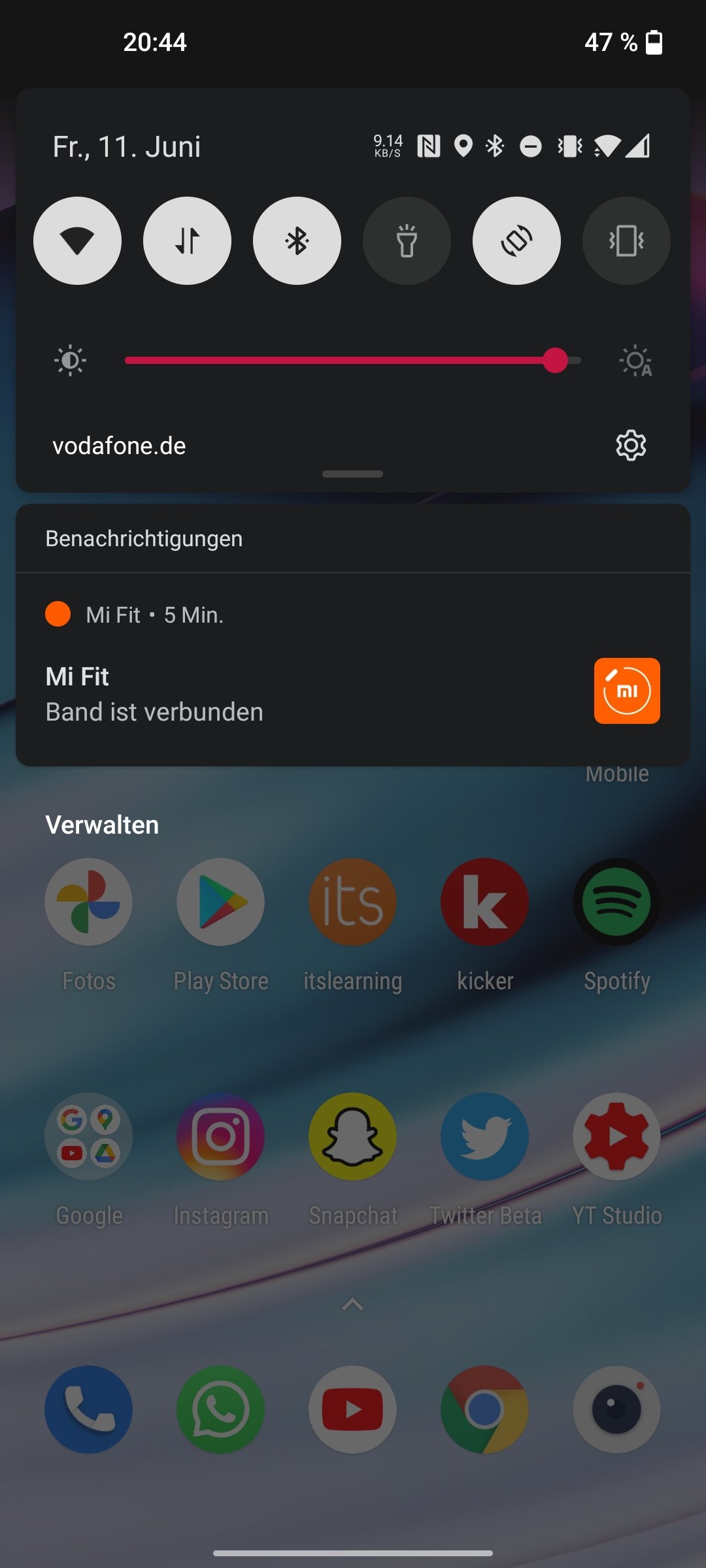Screen dimensions: 706x1568
Task: Toggle the auto-brightness icon
Action: 635,361
